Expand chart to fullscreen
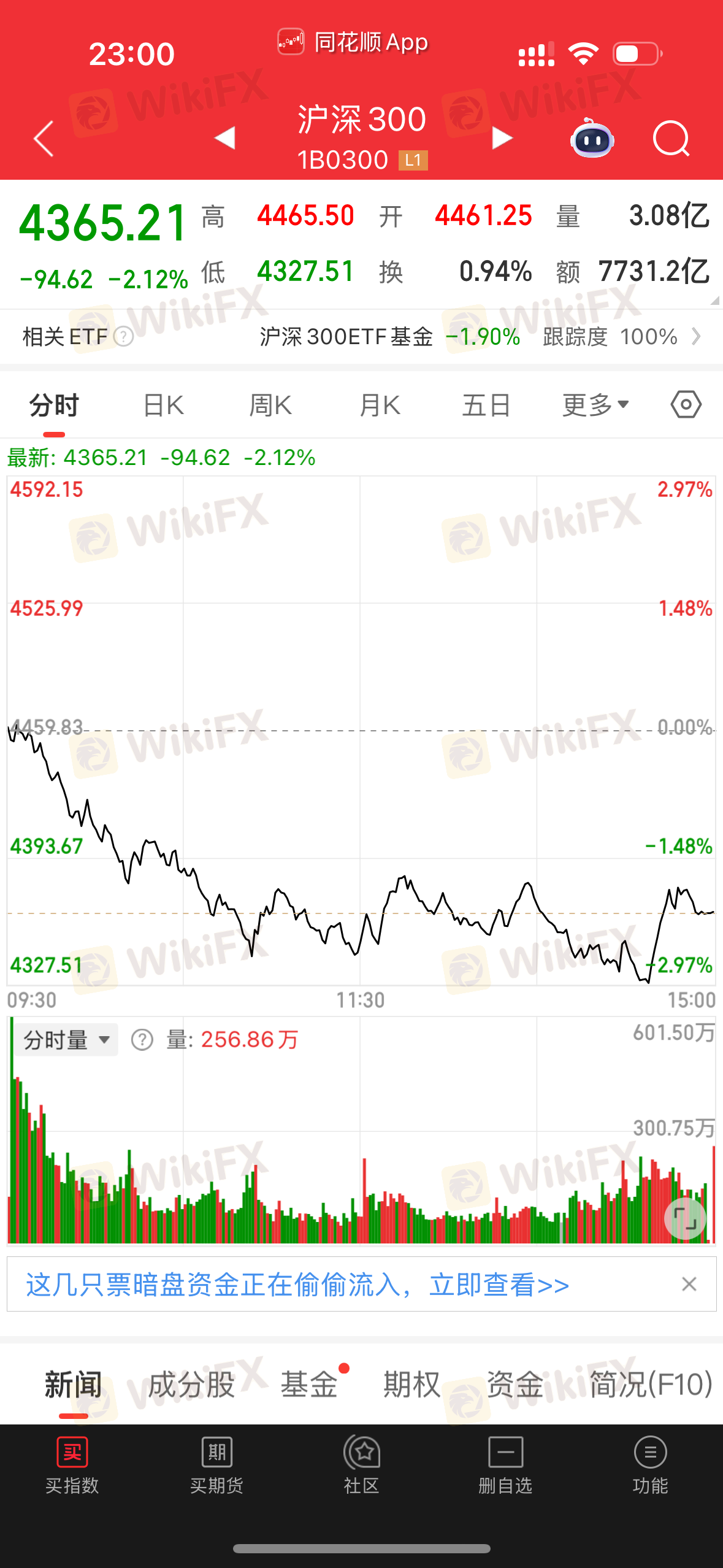Image resolution: width=723 pixels, height=1568 pixels. 685,1218
